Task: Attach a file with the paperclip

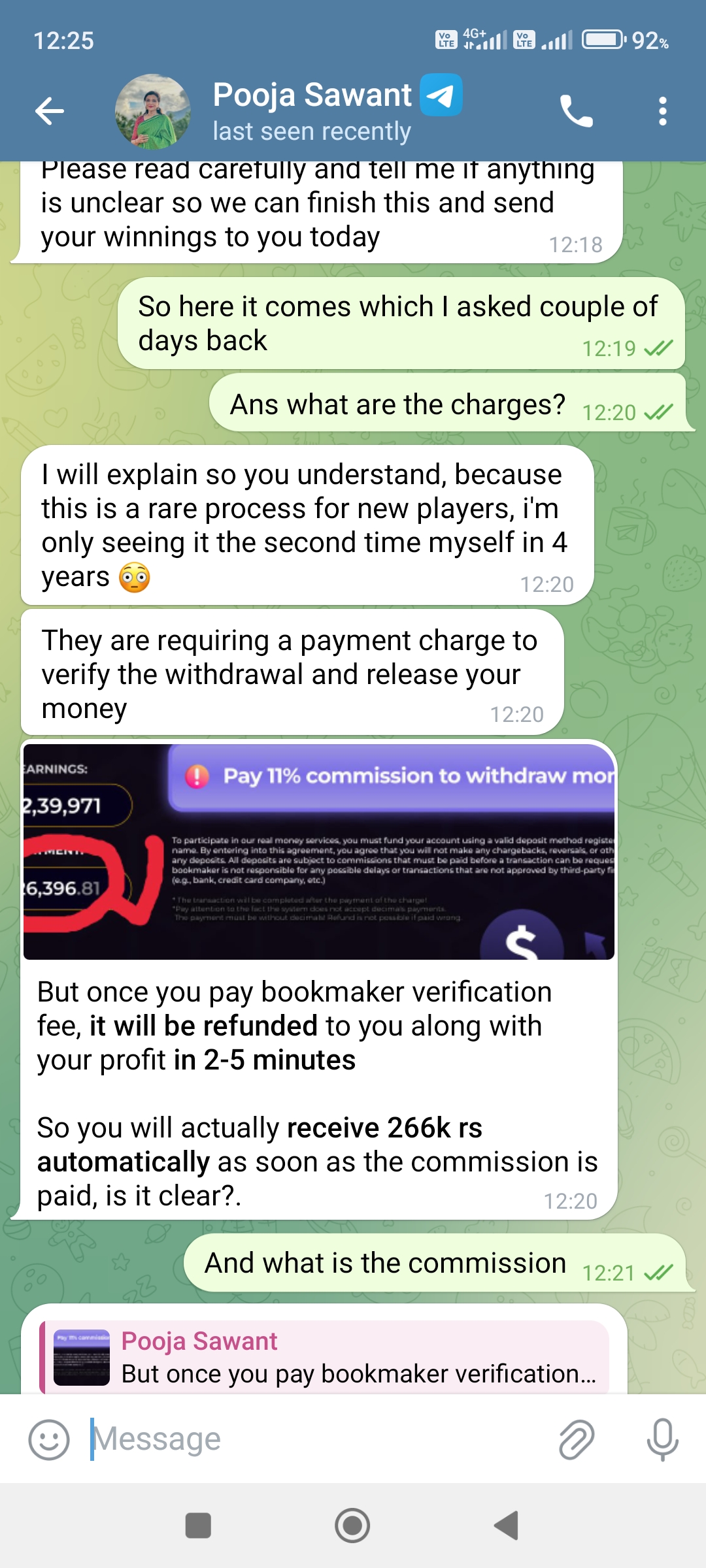Action: 577,1439
